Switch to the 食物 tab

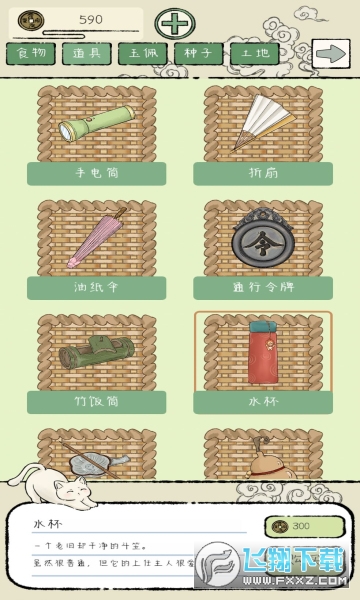pyautogui.click(x=31, y=54)
